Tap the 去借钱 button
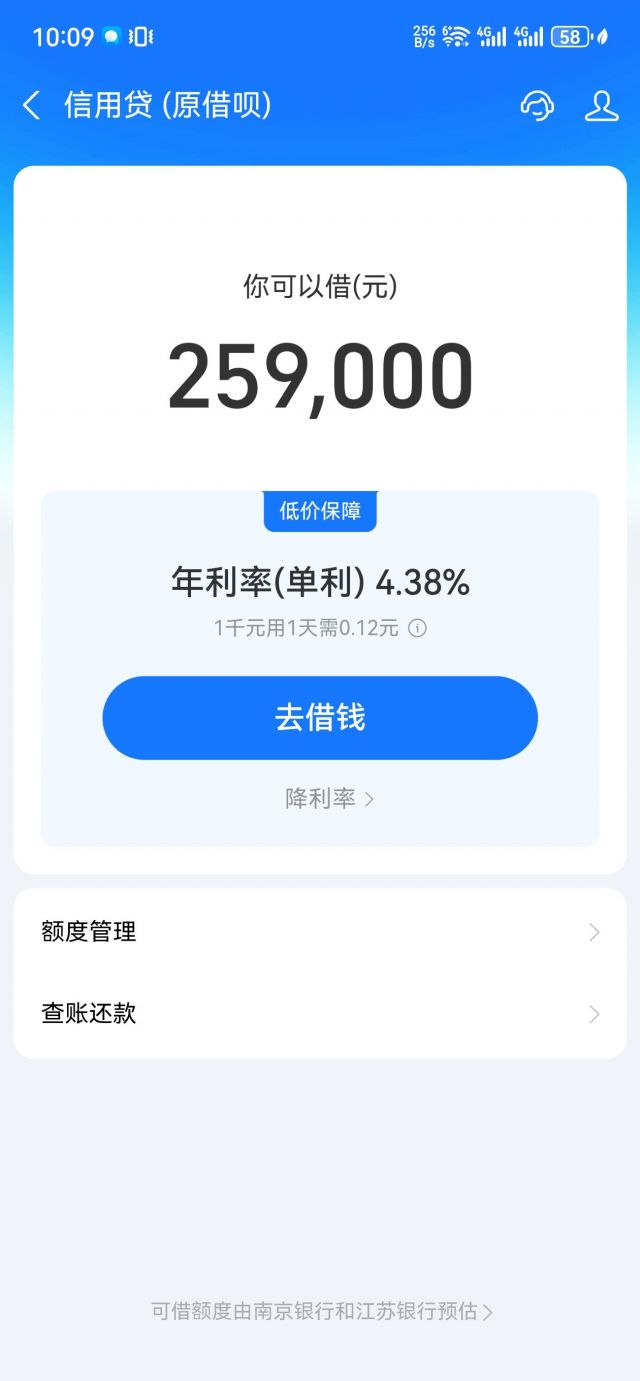640x1381 pixels. [320, 718]
